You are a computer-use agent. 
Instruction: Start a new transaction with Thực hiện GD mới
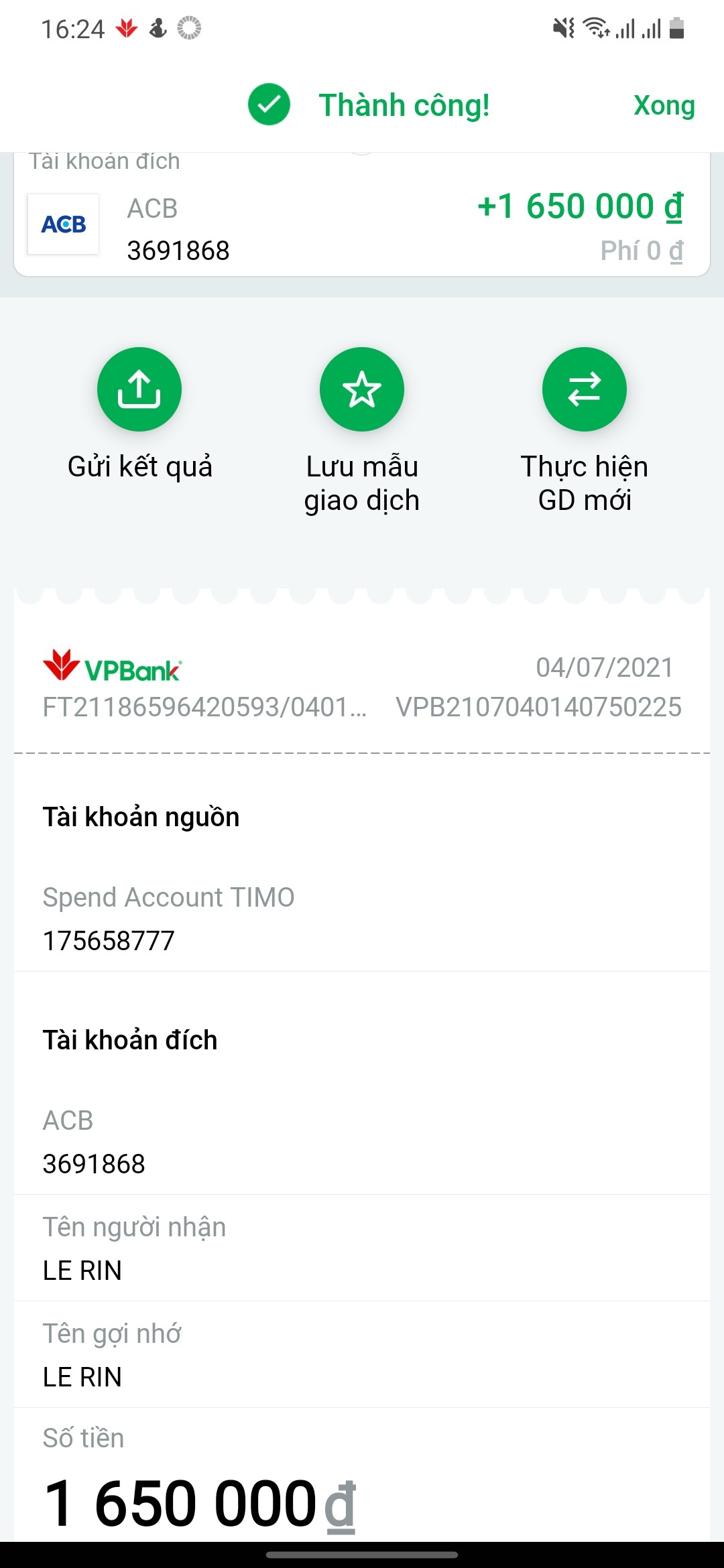point(584,389)
